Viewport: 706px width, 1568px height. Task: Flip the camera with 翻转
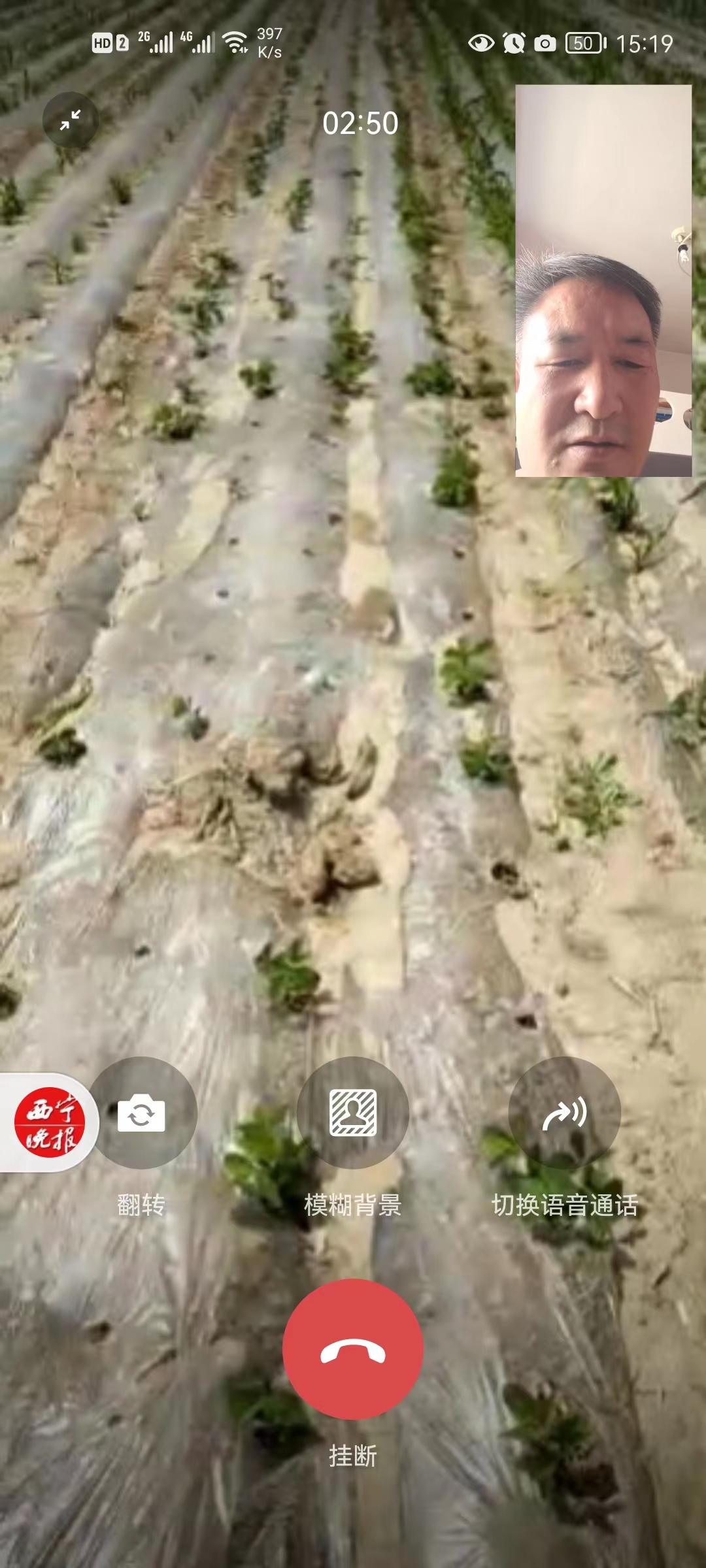[141, 1113]
